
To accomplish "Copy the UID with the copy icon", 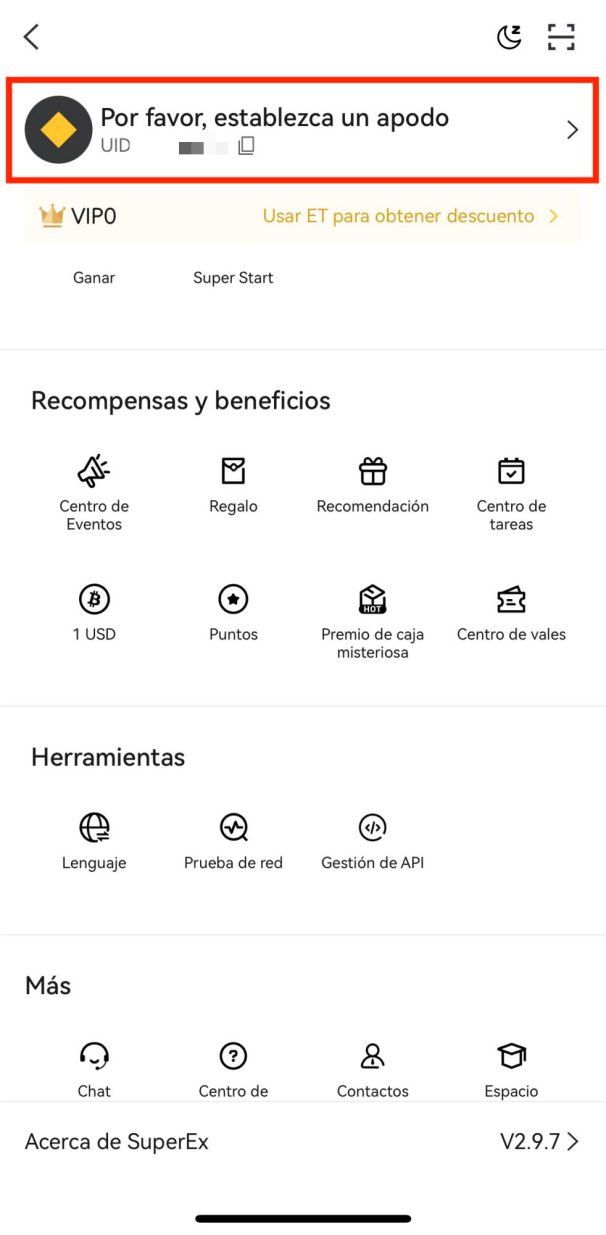I will [x=246, y=146].
